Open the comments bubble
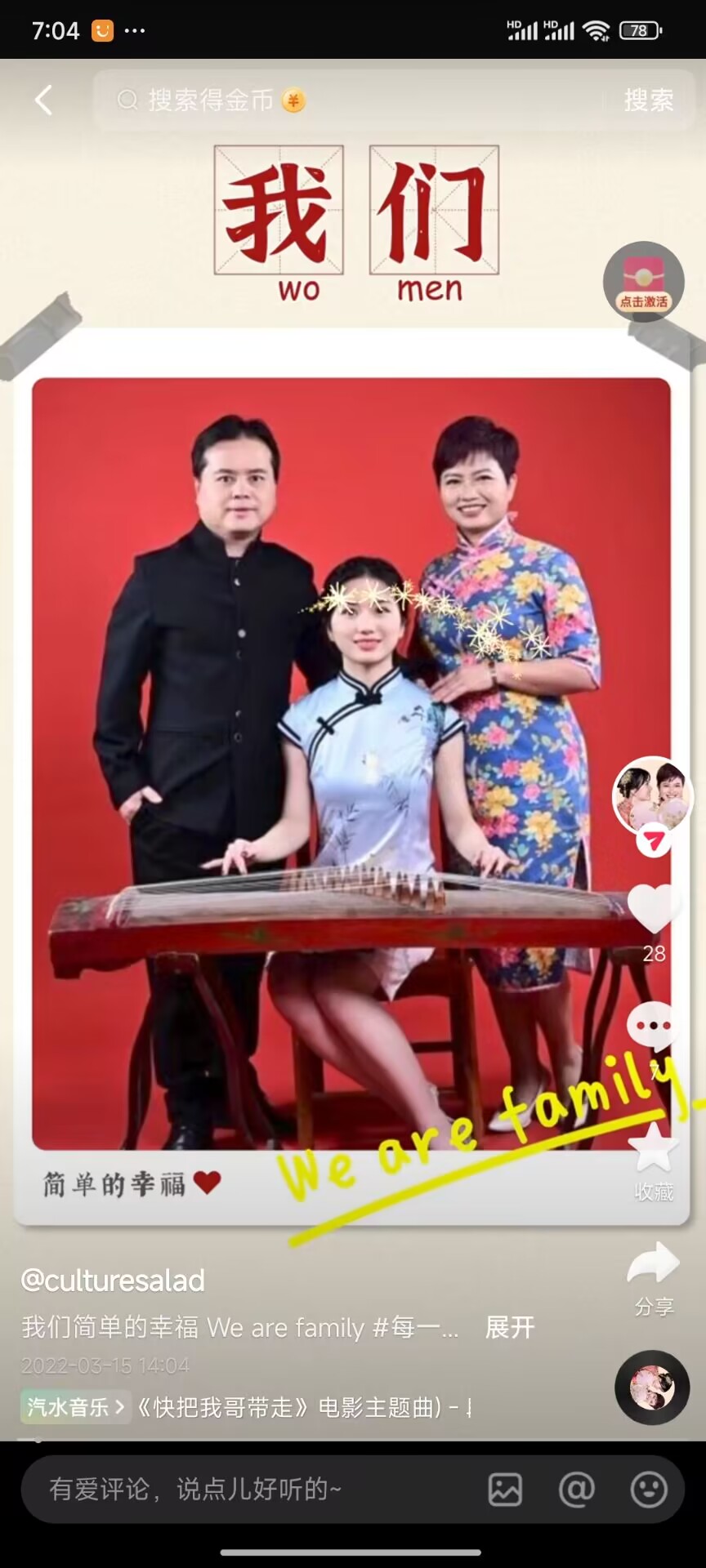This screenshot has height=1568, width=706. [653, 1027]
